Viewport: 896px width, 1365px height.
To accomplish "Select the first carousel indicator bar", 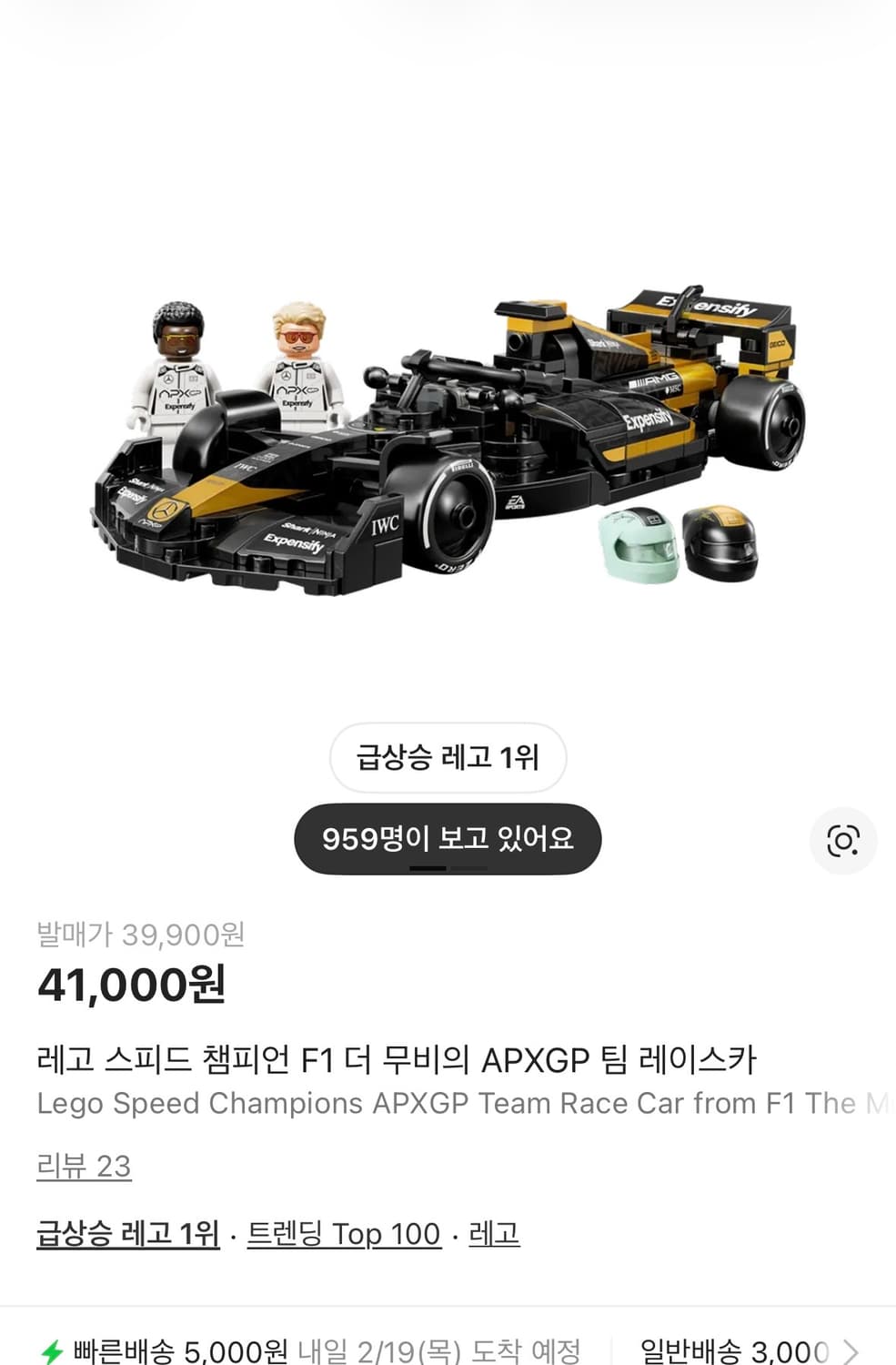I will pos(428,870).
